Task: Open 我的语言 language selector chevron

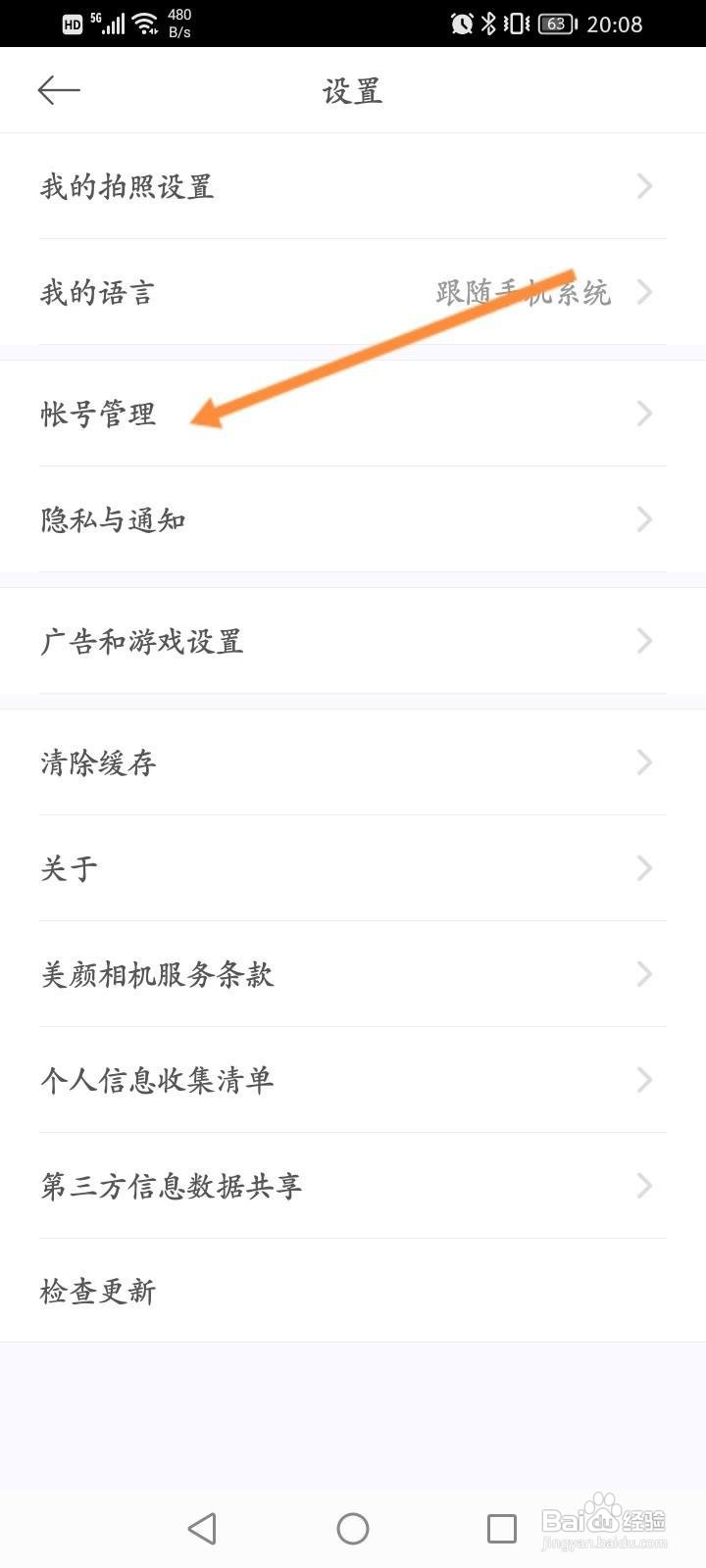Action: coord(644,291)
